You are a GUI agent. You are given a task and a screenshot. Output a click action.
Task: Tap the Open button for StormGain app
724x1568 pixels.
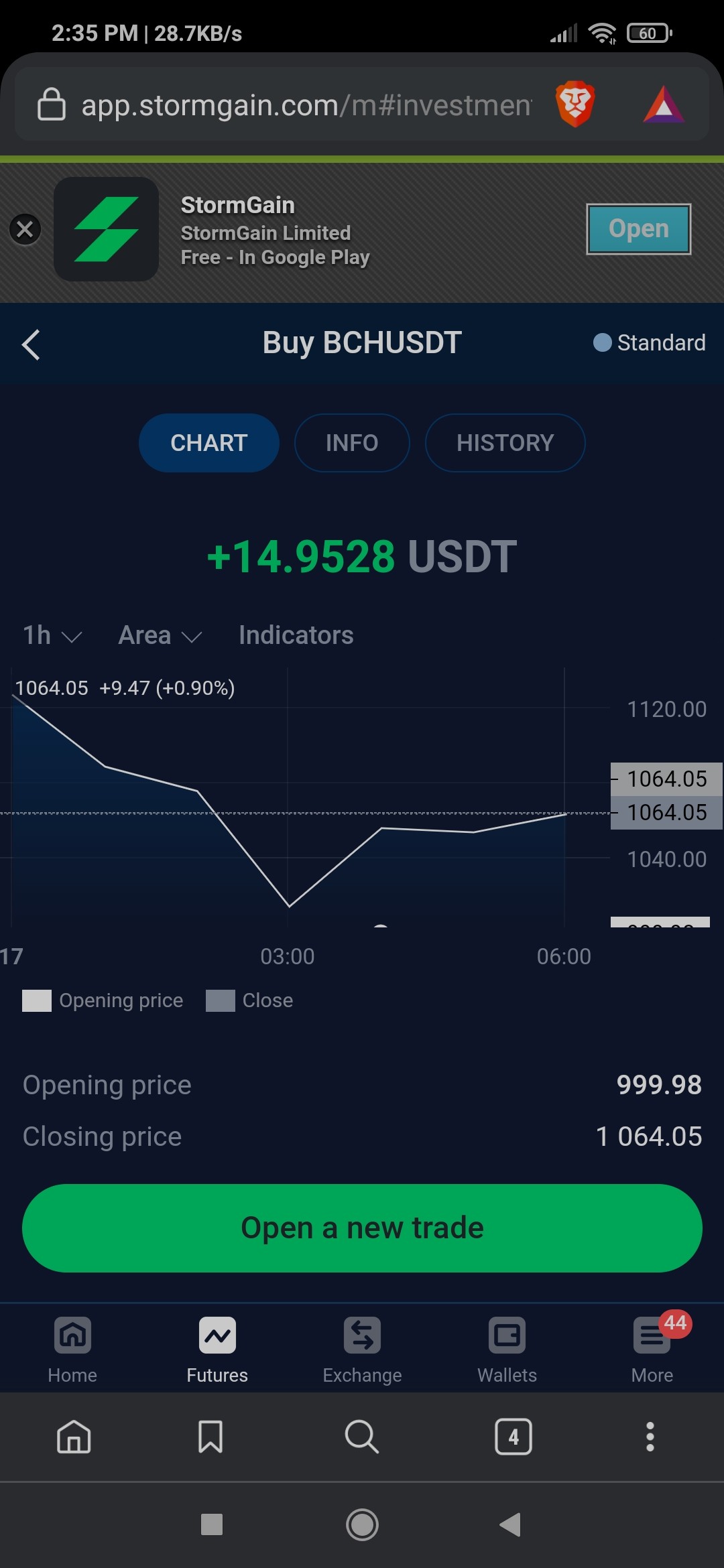(x=638, y=229)
